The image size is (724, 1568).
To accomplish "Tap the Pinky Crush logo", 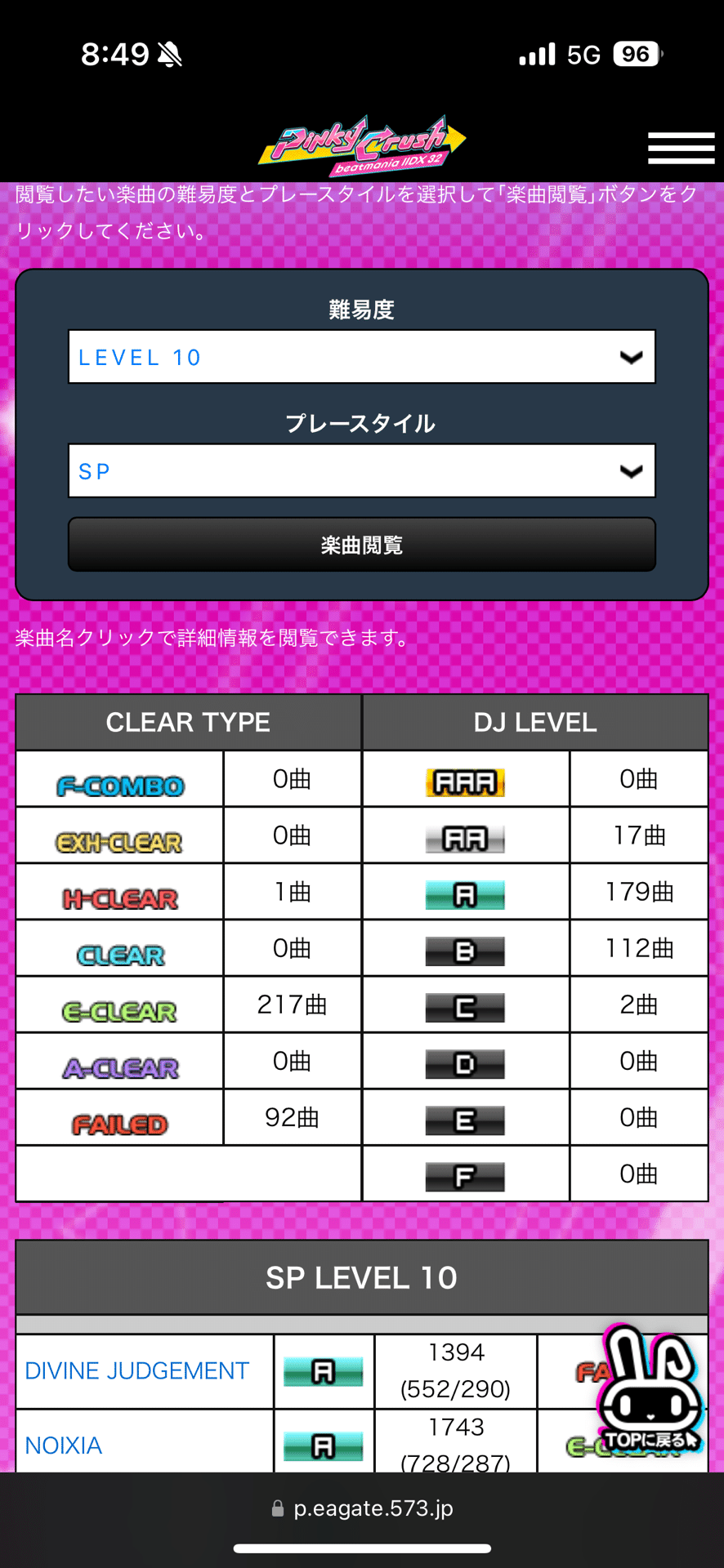I will tap(361, 145).
